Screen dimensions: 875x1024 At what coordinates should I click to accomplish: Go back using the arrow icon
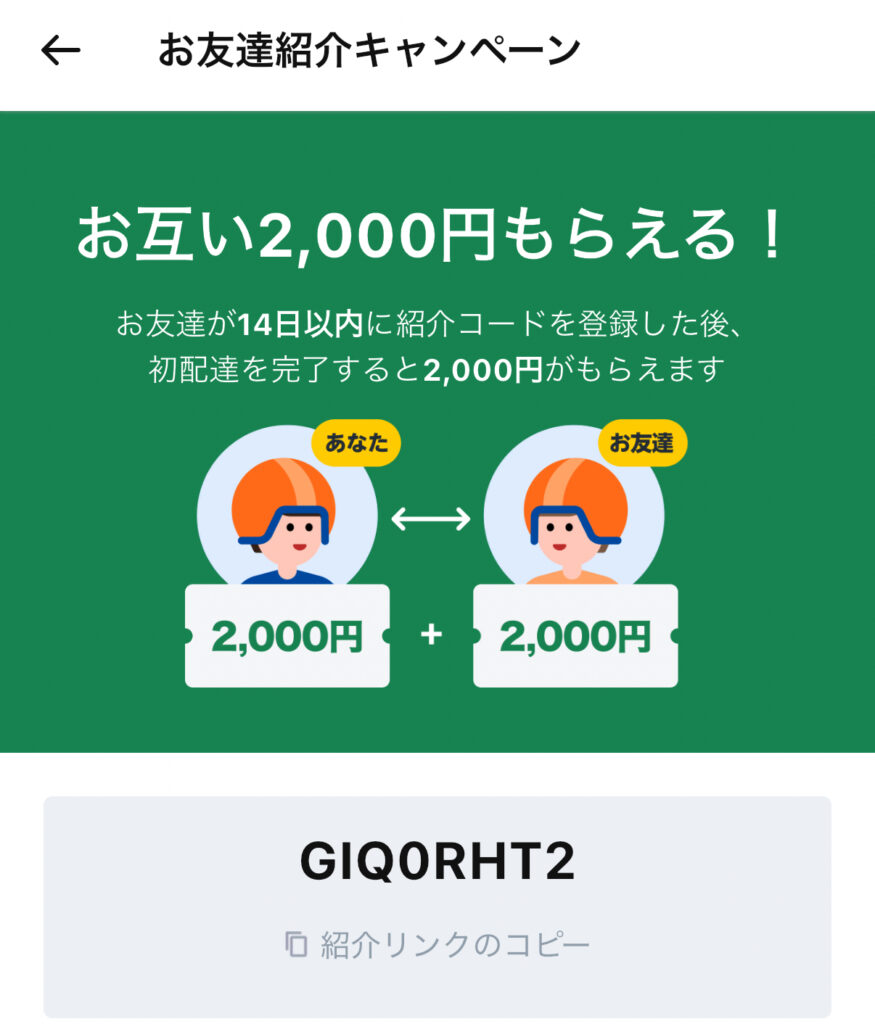[x=61, y=51]
